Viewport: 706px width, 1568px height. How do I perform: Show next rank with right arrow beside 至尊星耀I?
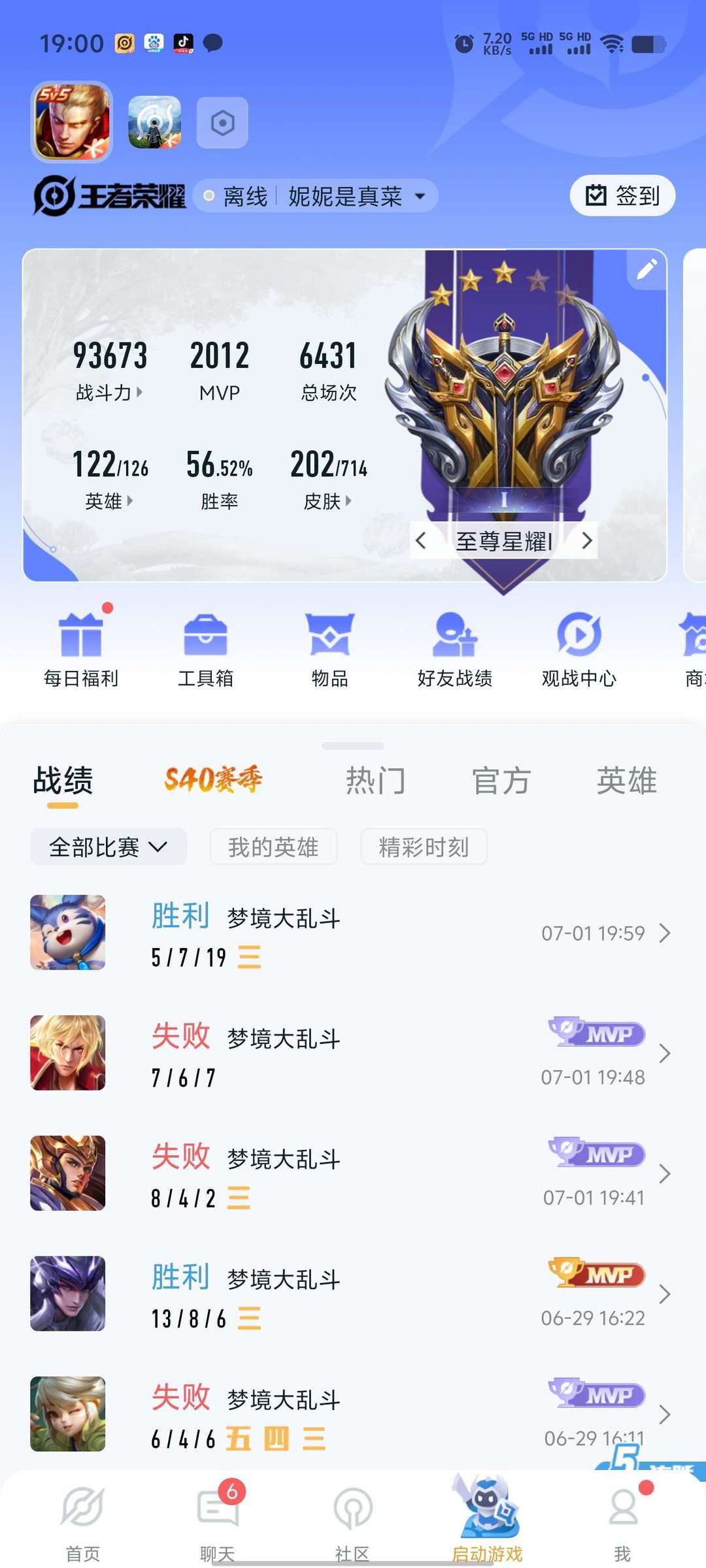(x=586, y=541)
